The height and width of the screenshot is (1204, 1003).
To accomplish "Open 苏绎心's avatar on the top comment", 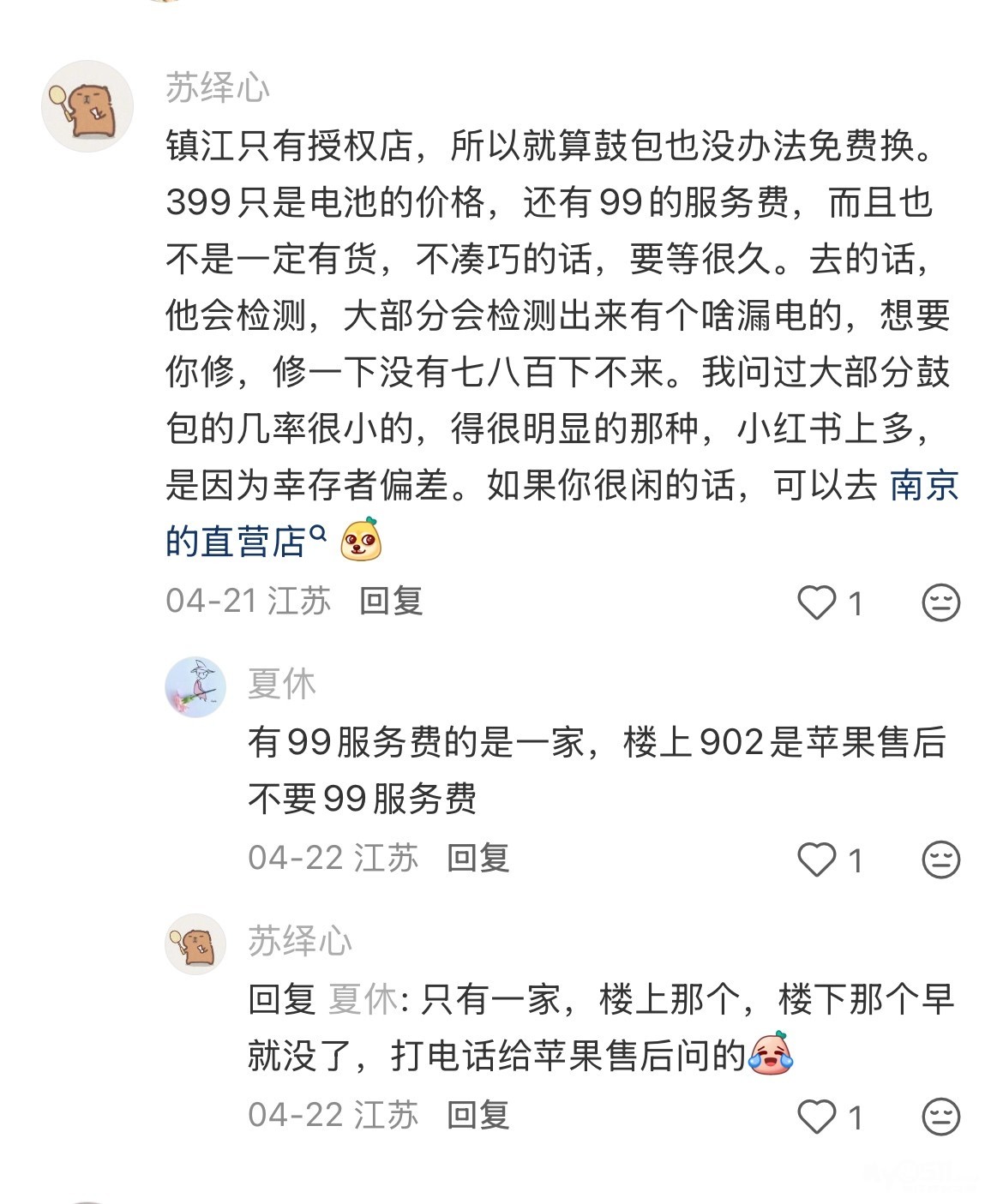I will tap(87, 106).
